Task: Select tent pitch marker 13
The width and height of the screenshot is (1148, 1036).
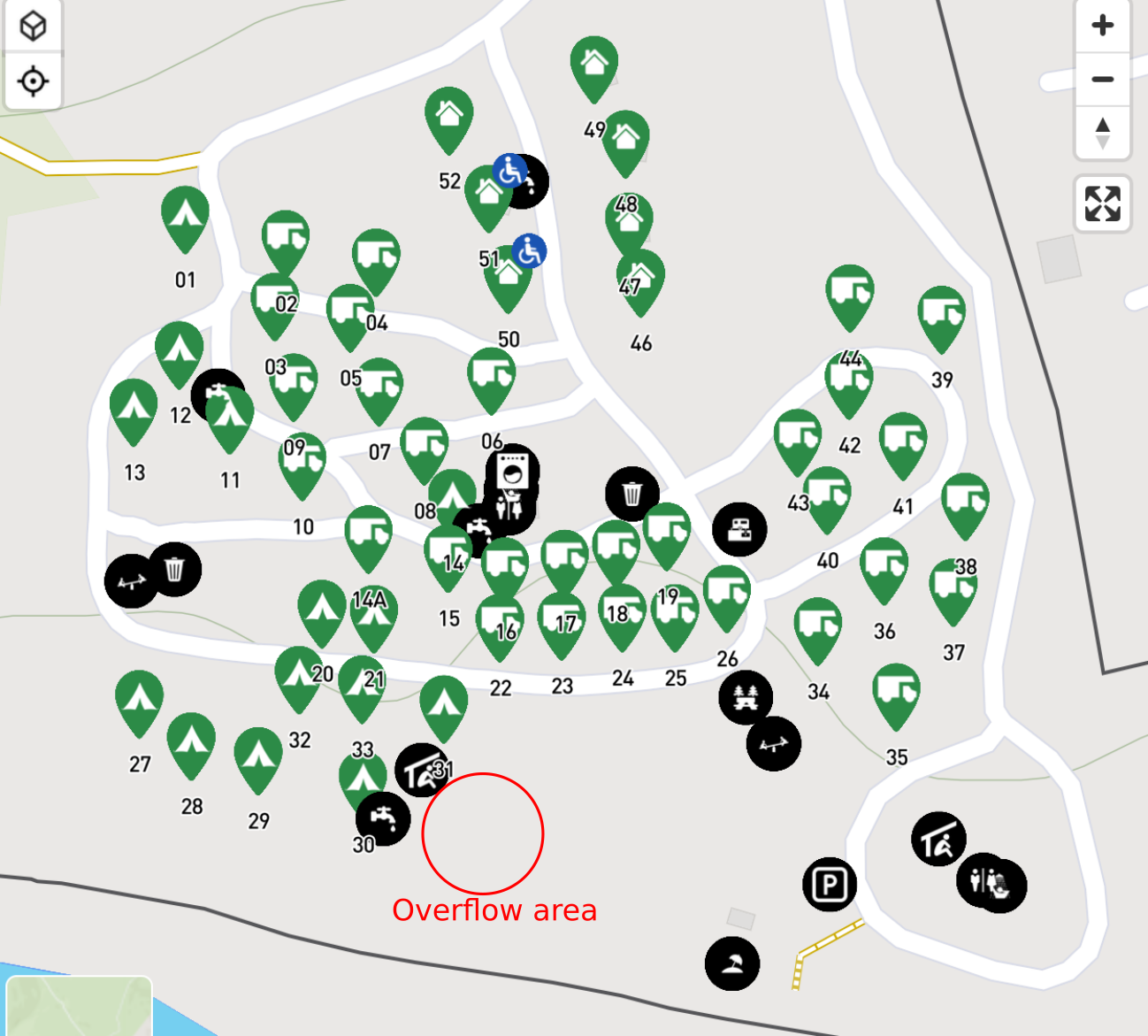Action: click(x=134, y=408)
